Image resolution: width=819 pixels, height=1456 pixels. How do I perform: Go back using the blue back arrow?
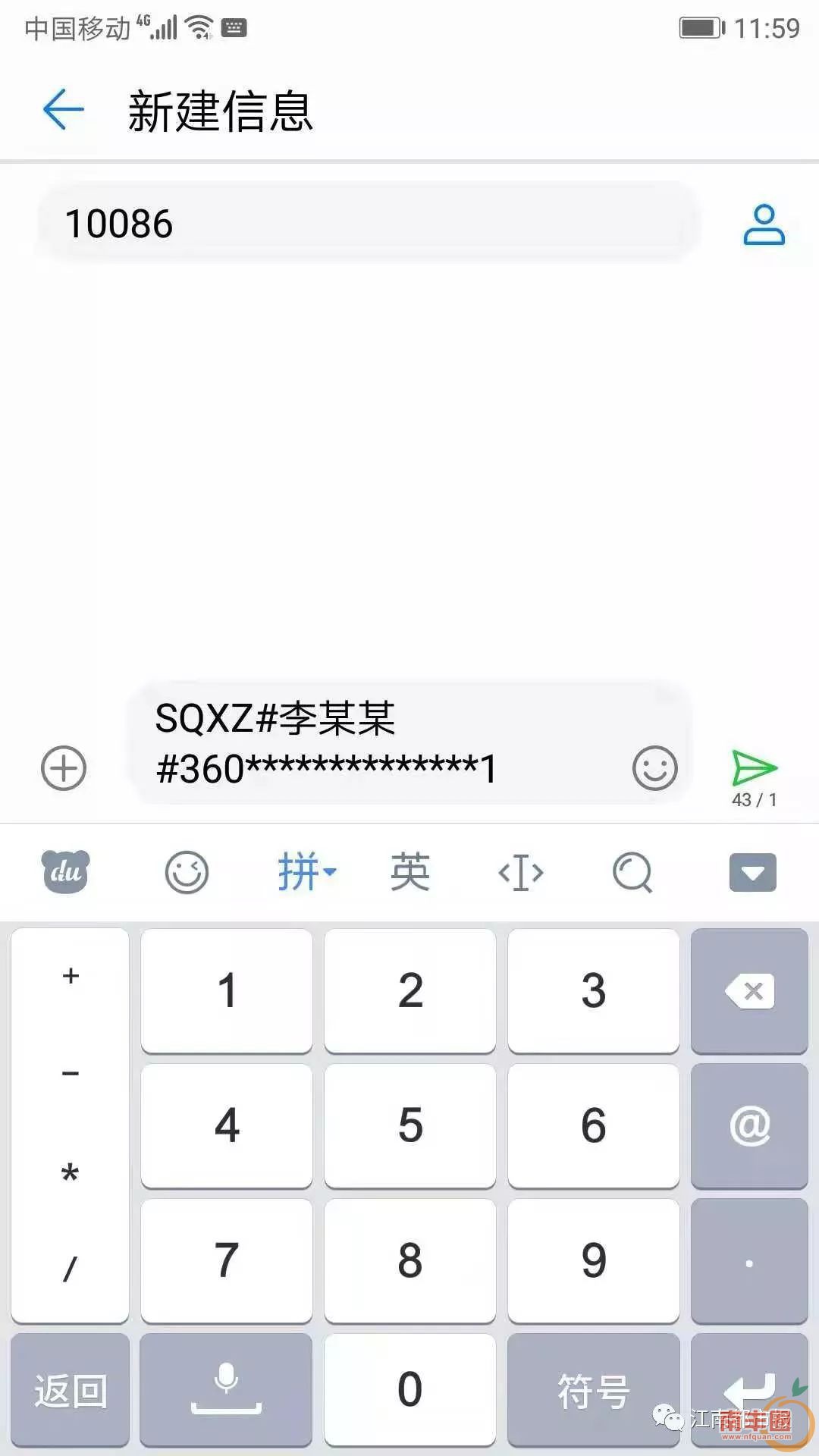click(x=62, y=108)
